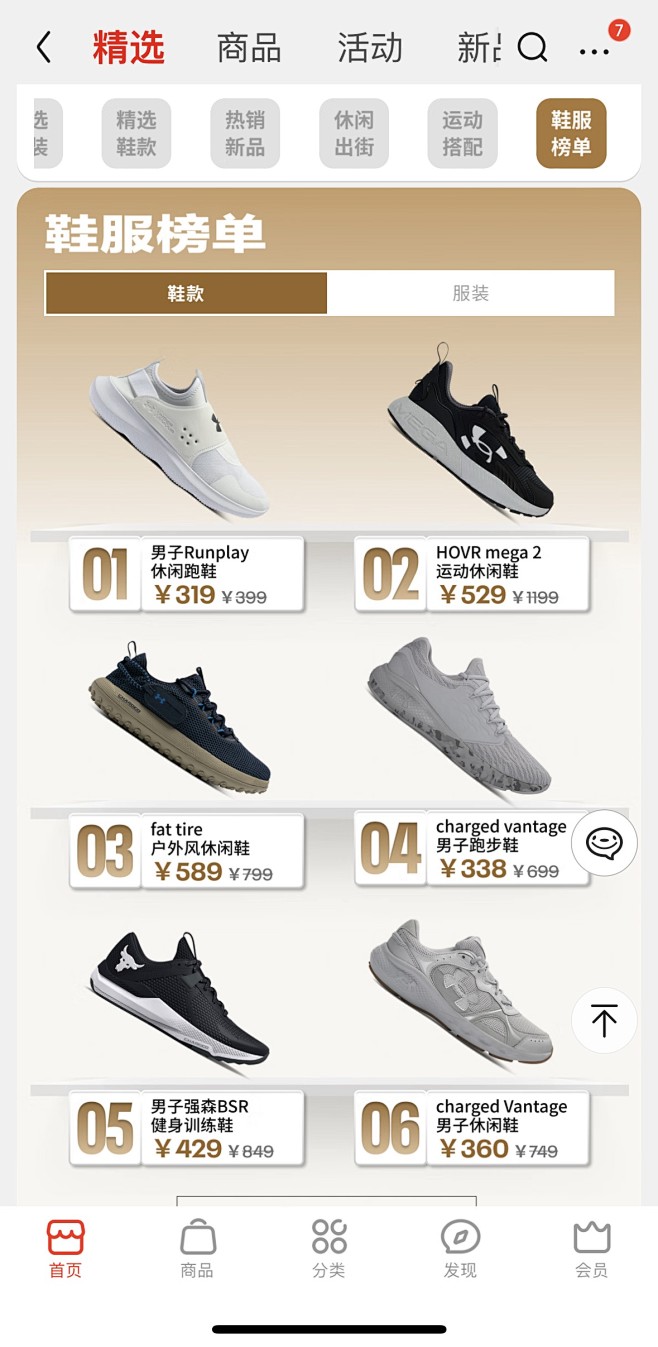Select the 运动搭配 chip
The width and height of the screenshot is (658, 1347).
pos(462,133)
